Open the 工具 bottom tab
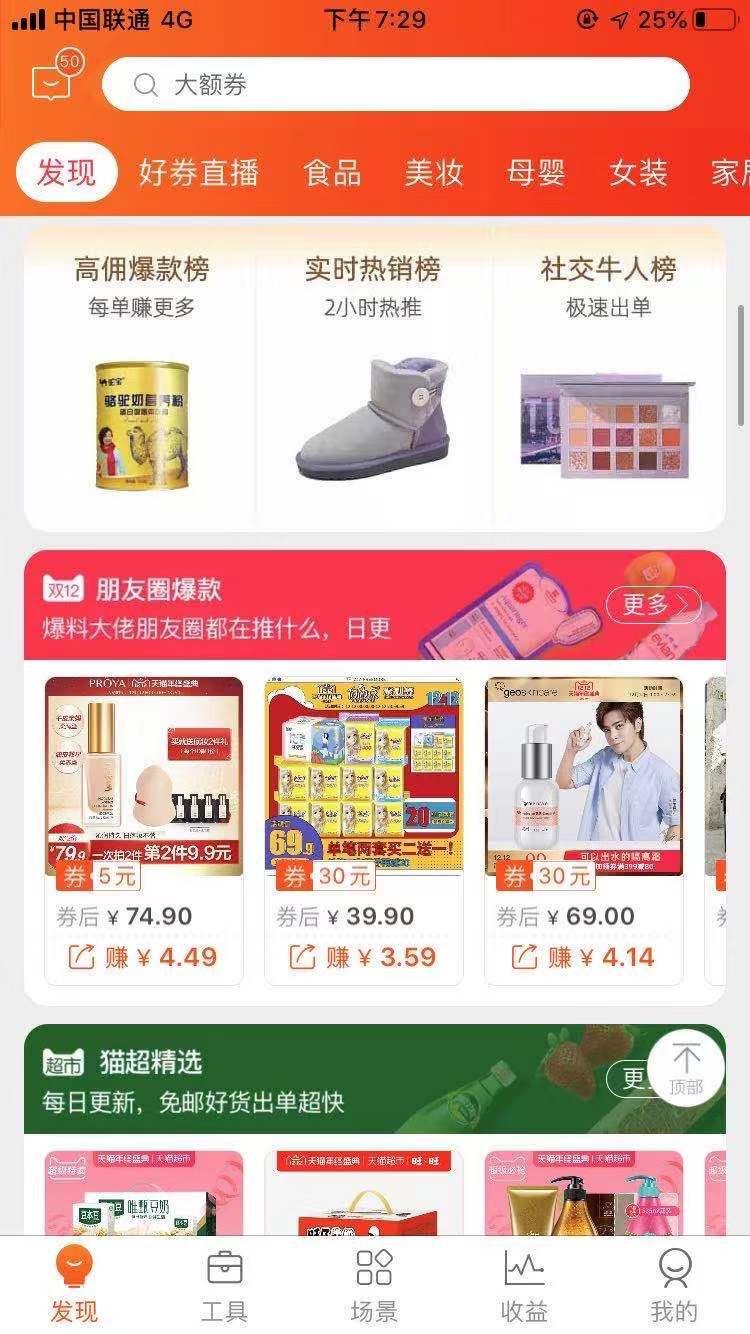The width and height of the screenshot is (750, 1334). pos(224,1285)
